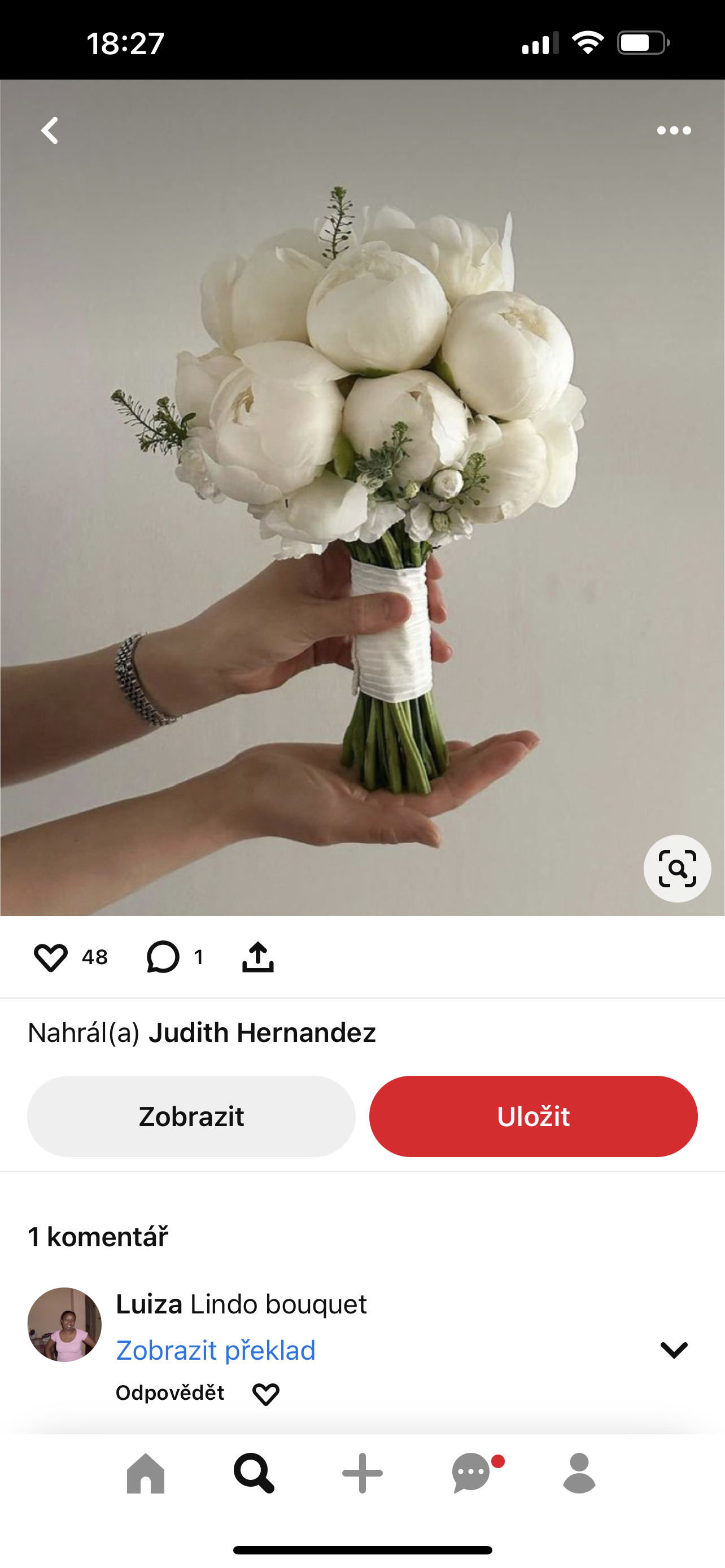Tap the Zobrazit button

coord(191,1116)
